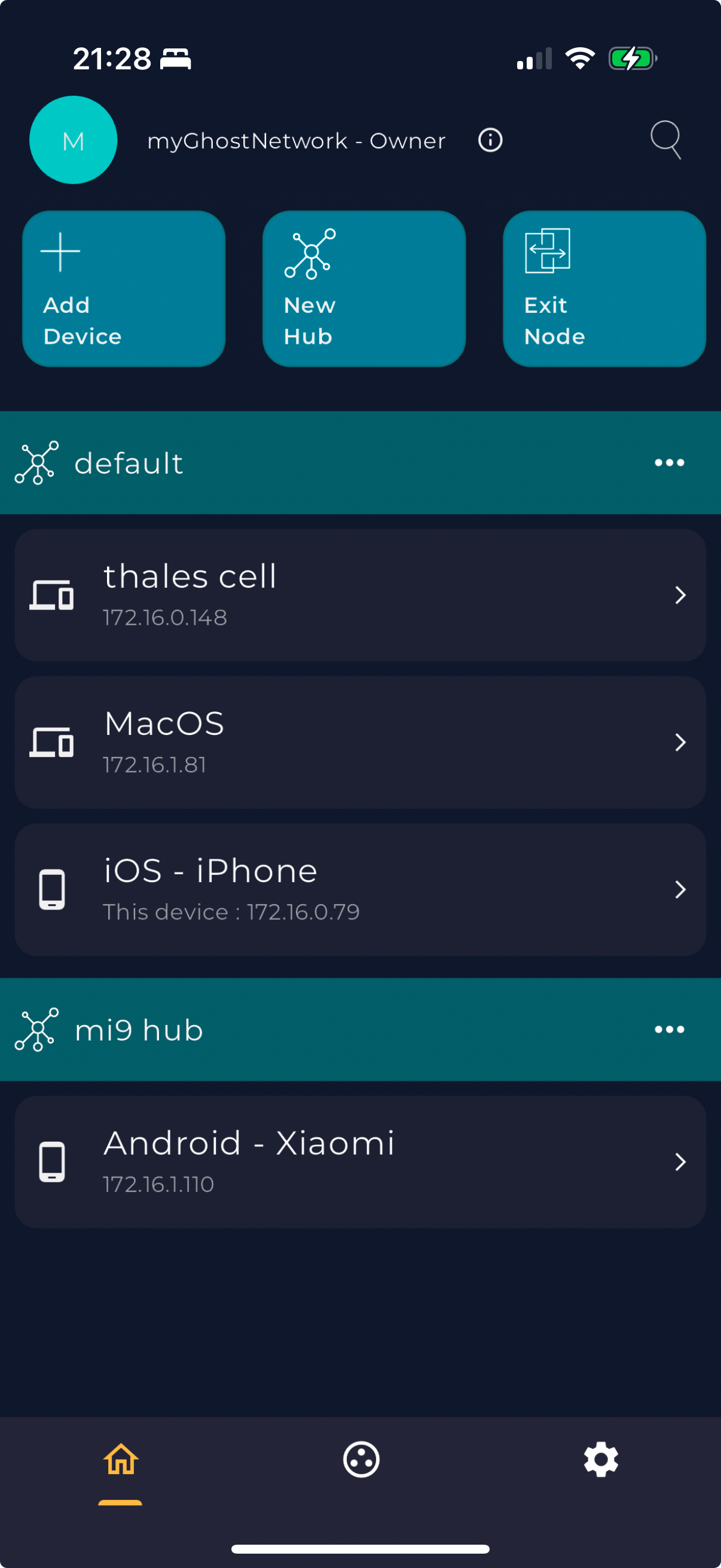
Task: Tap the search magnifier icon
Action: 664,140
